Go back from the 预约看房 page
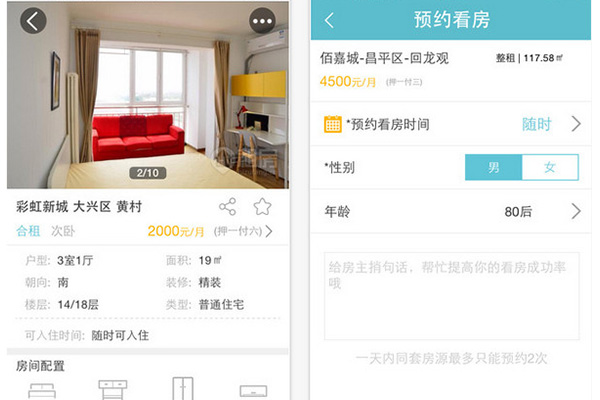This screenshot has height=400, width=600. point(330,20)
